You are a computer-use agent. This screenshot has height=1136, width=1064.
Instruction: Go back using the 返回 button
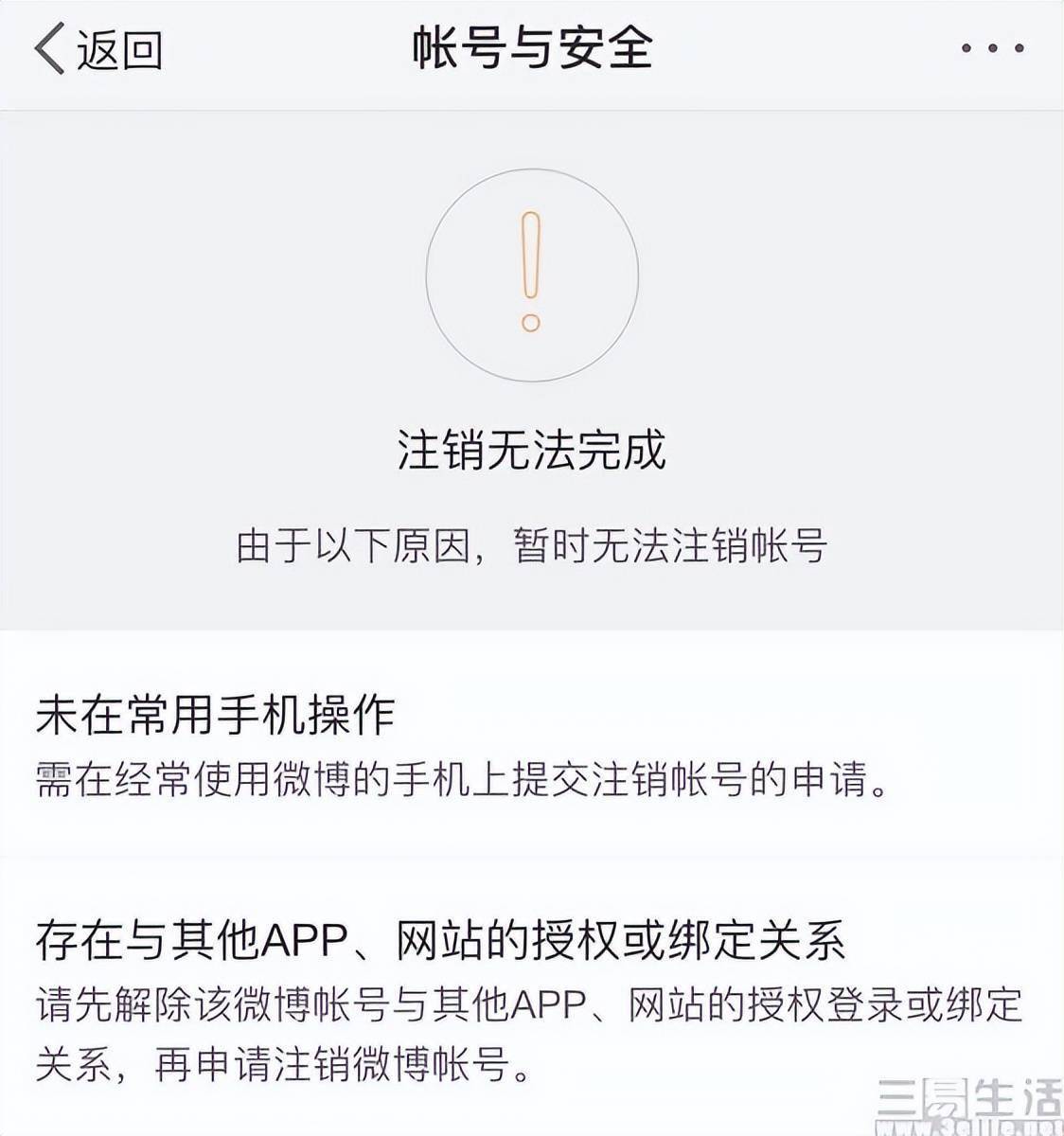click(98, 49)
